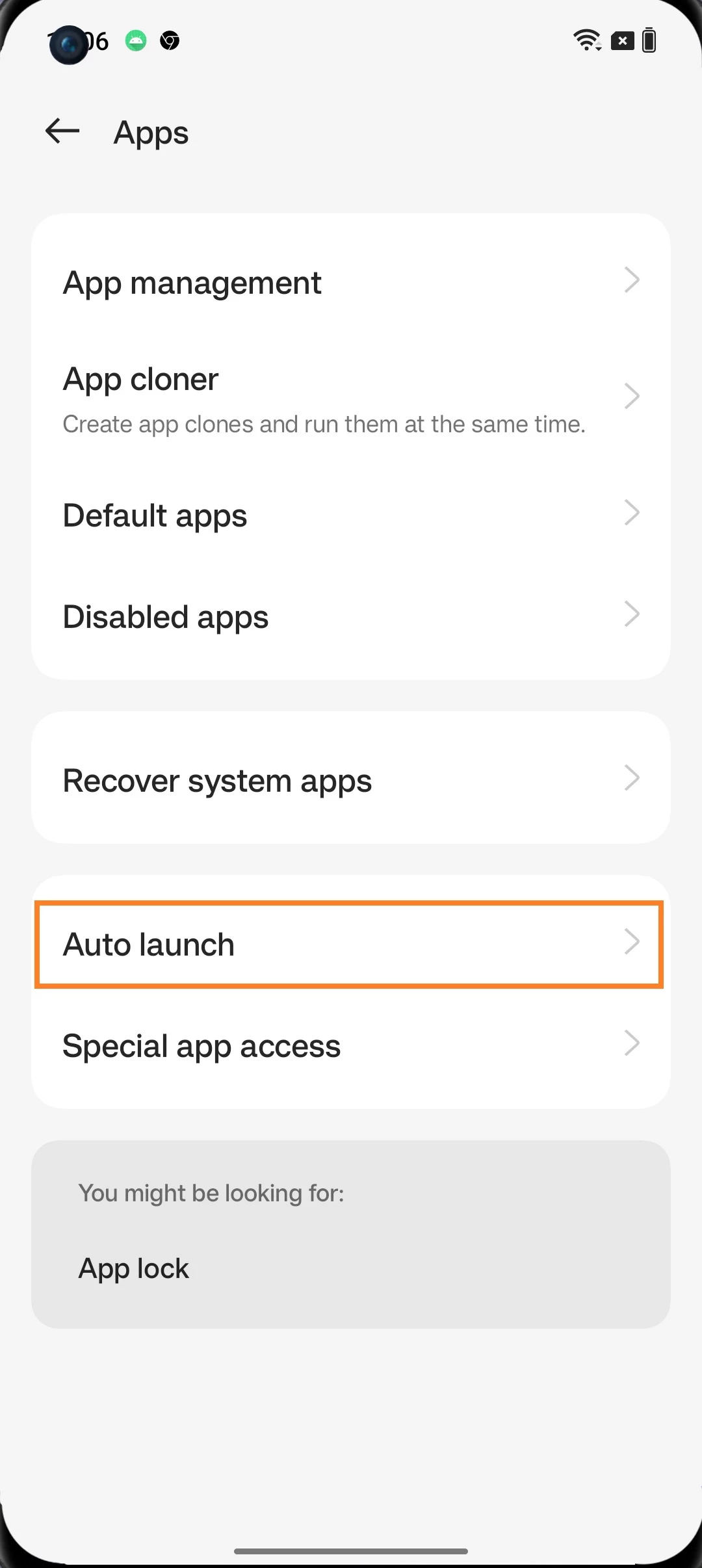Open App management
Screen dimensions: 702x1568
351,283
